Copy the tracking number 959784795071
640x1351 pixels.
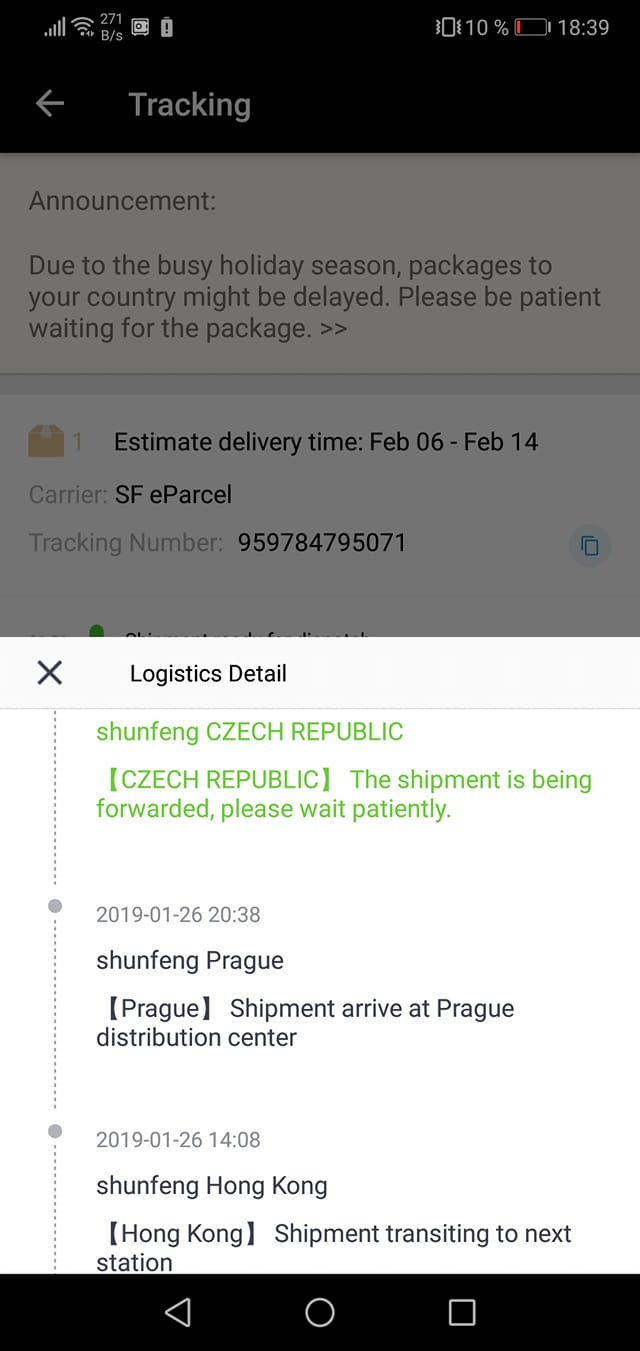coord(589,545)
